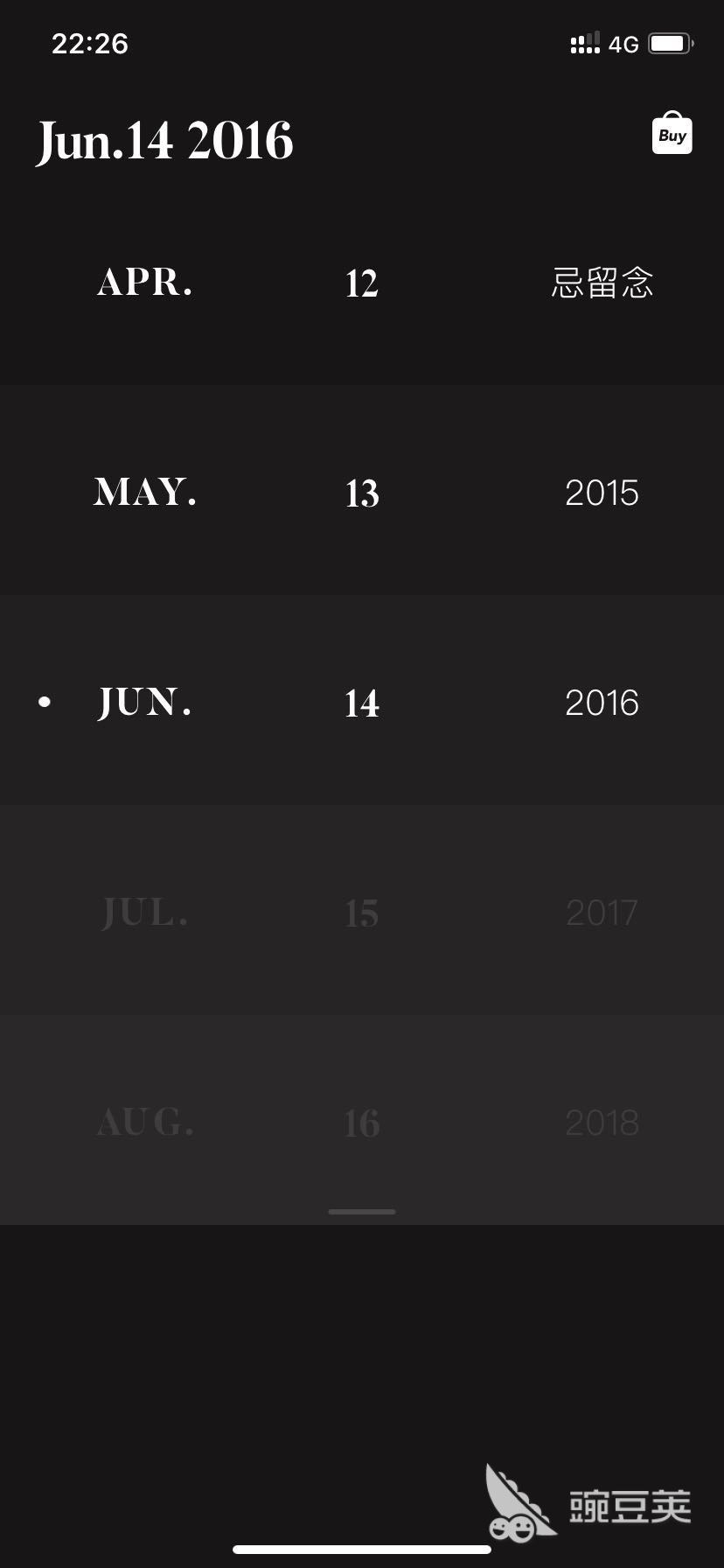Pick day 13 in the day column

point(361,493)
